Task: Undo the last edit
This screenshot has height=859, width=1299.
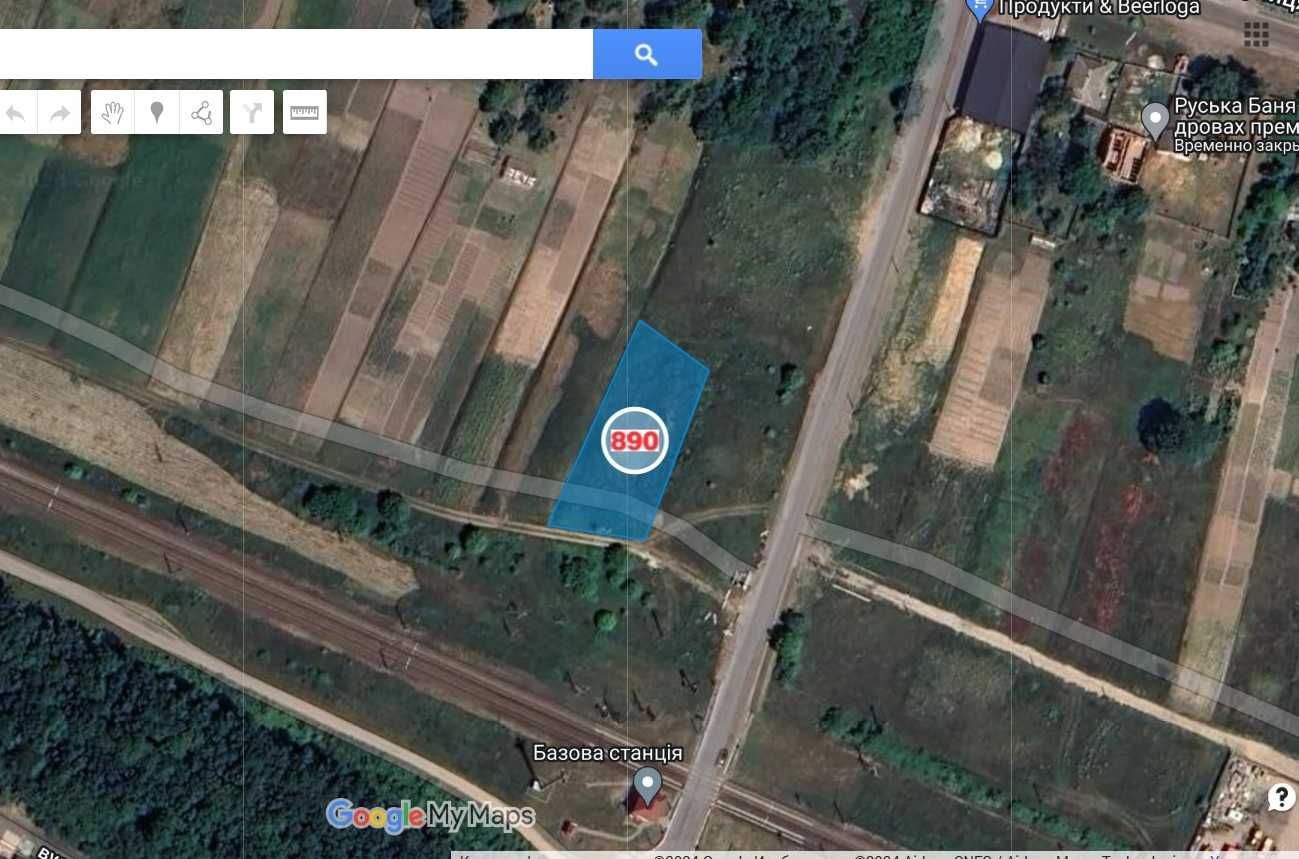Action: click(16, 113)
